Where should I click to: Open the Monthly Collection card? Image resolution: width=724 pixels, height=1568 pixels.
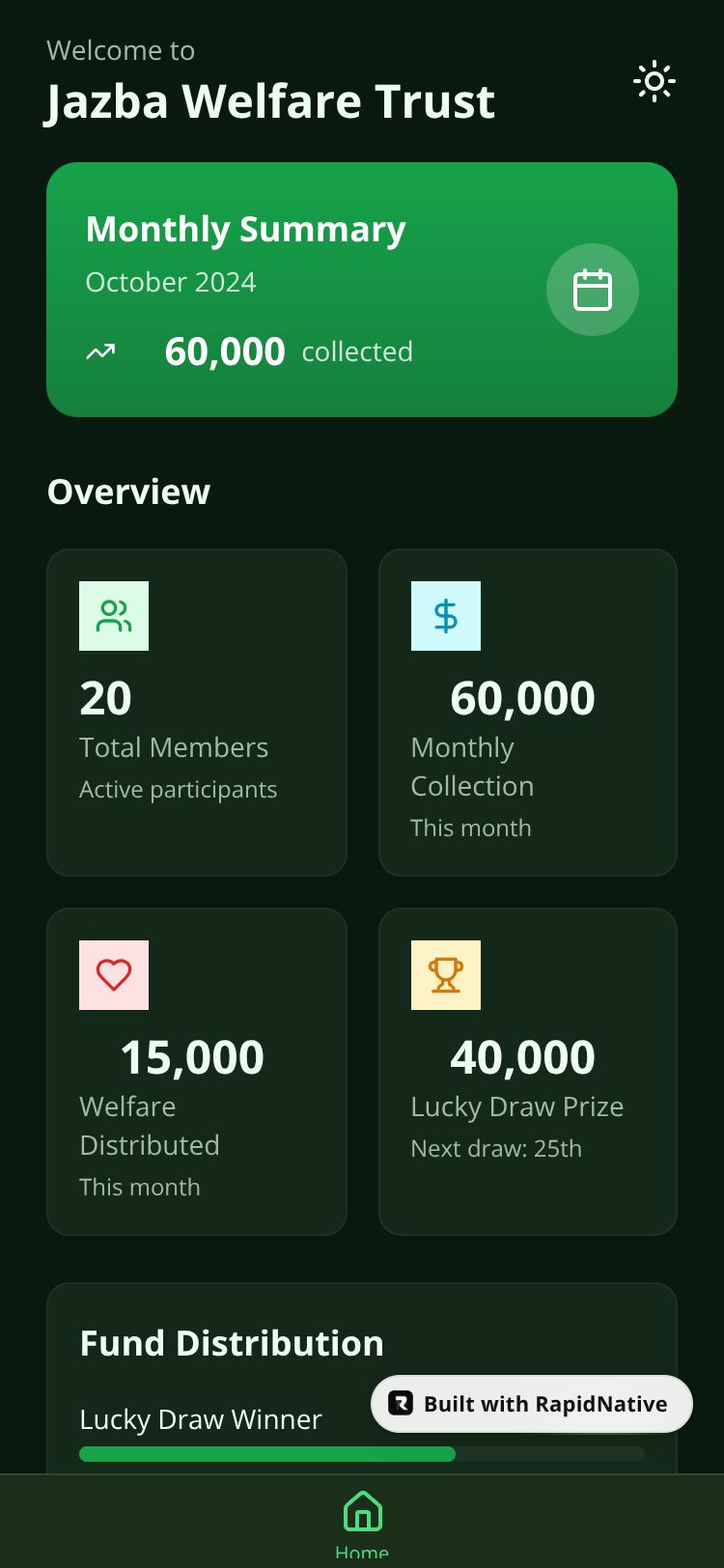click(x=527, y=713)
